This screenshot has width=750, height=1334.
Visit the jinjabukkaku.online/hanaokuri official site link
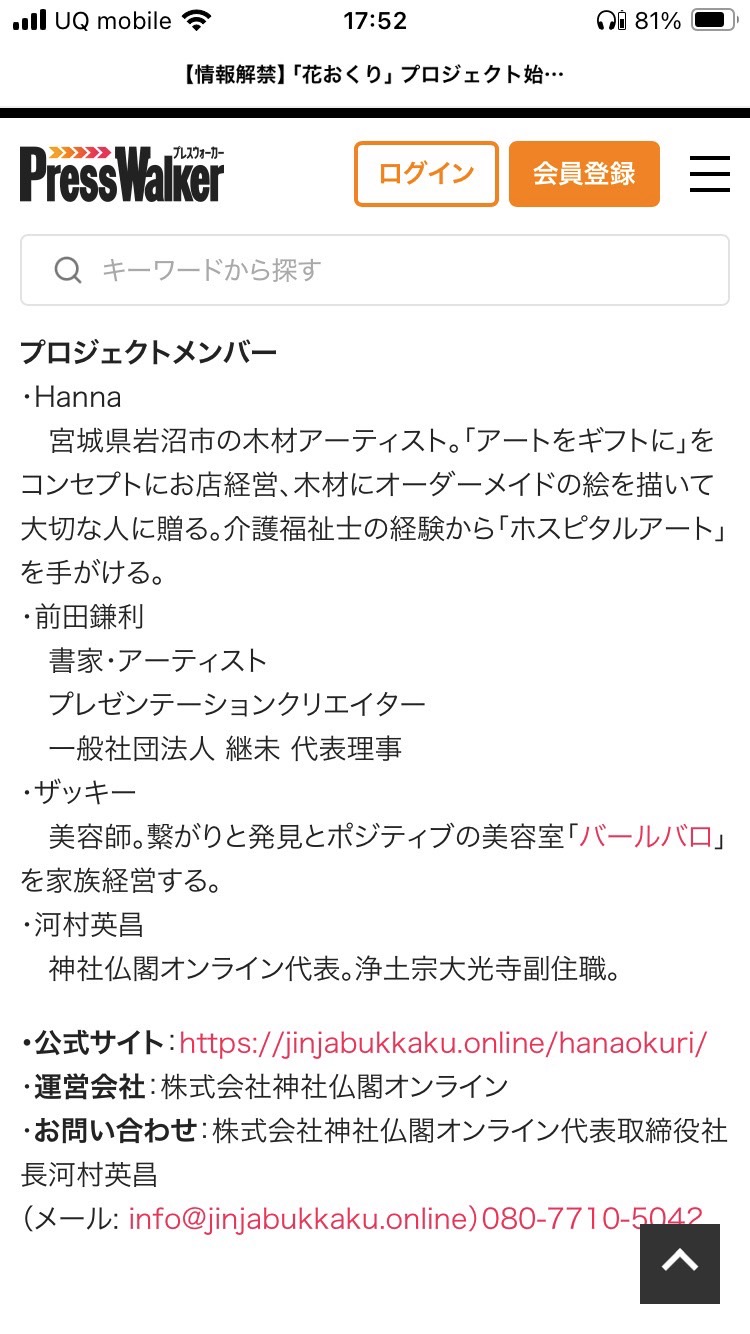tap(443, 1043)
